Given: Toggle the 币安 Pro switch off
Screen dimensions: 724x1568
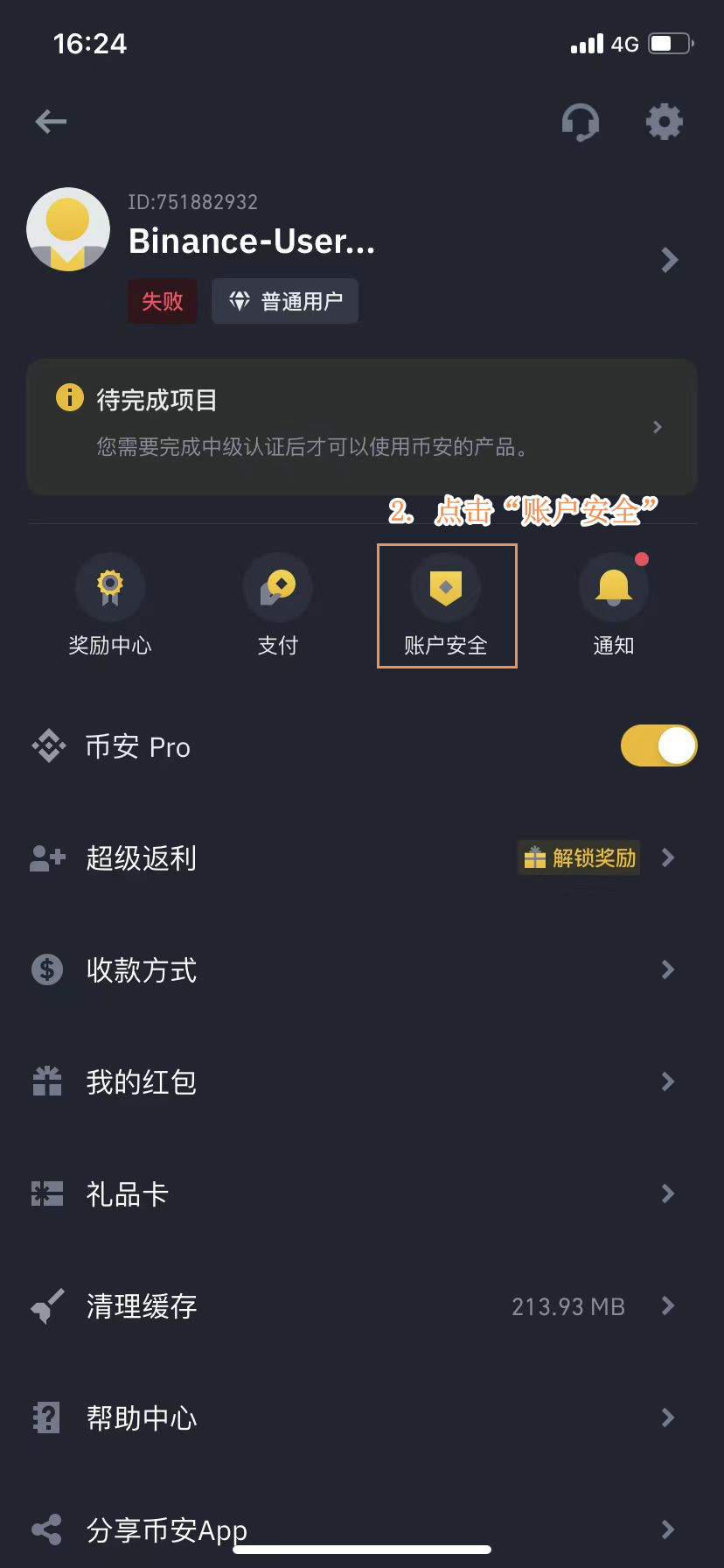Looking at the screenshot, I should click(x=658, y=746).
